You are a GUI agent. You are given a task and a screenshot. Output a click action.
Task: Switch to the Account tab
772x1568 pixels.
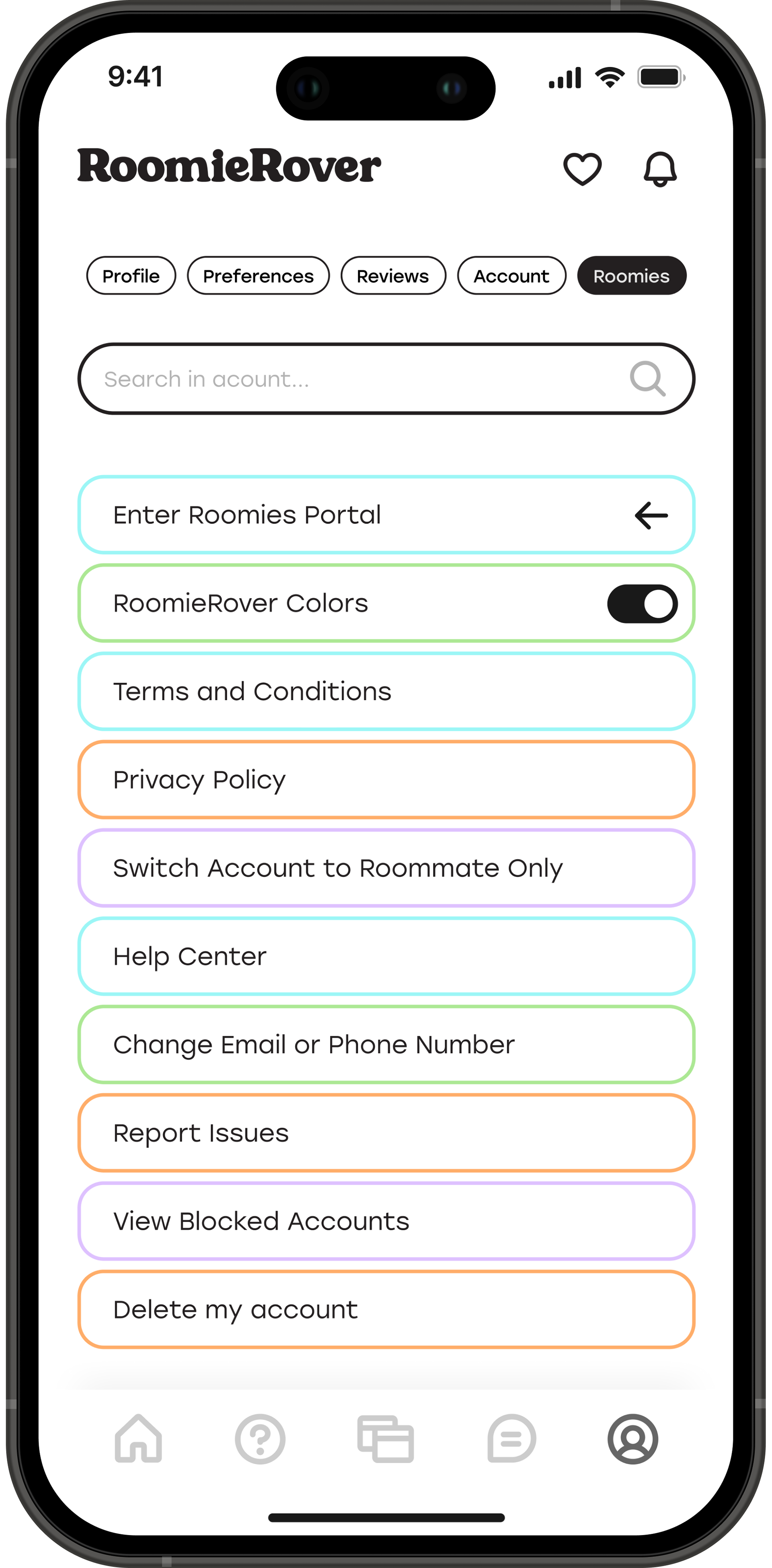511,276
